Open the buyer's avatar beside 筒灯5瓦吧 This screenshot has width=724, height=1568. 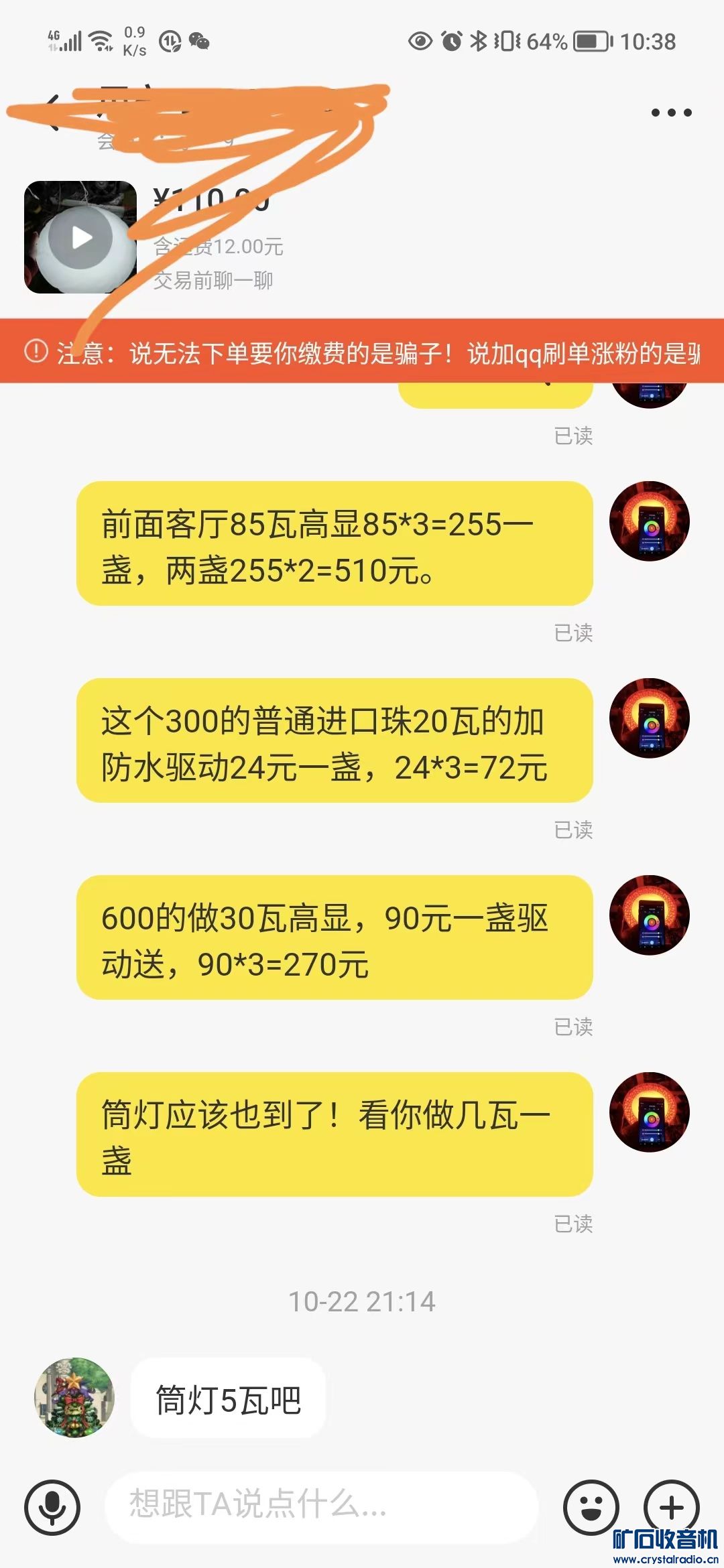click(74, 1398)
